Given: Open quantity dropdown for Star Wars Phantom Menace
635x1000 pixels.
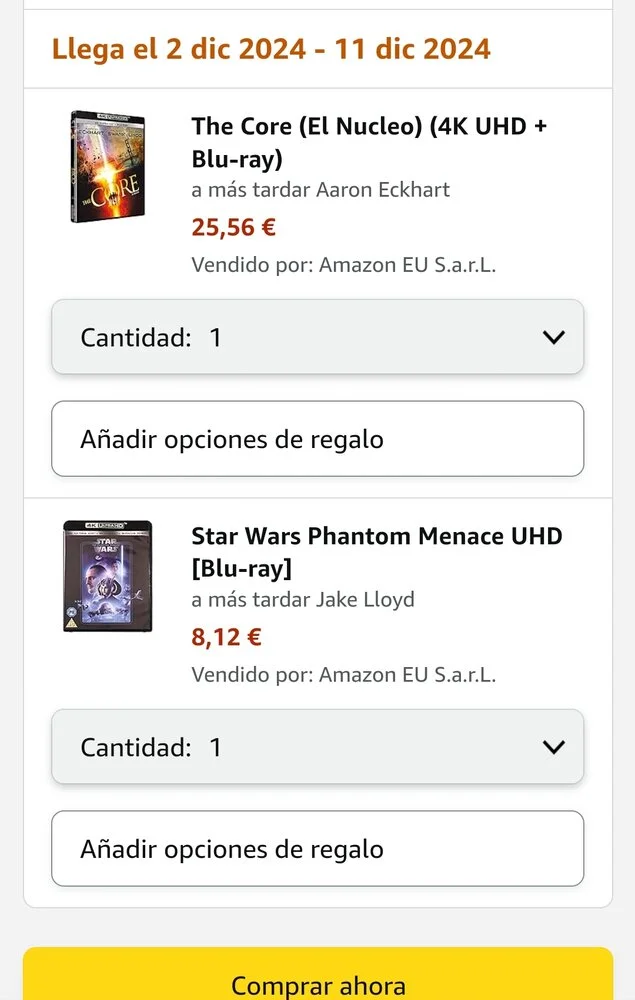Looking at the screenshot, I should (x=317, y=747).
